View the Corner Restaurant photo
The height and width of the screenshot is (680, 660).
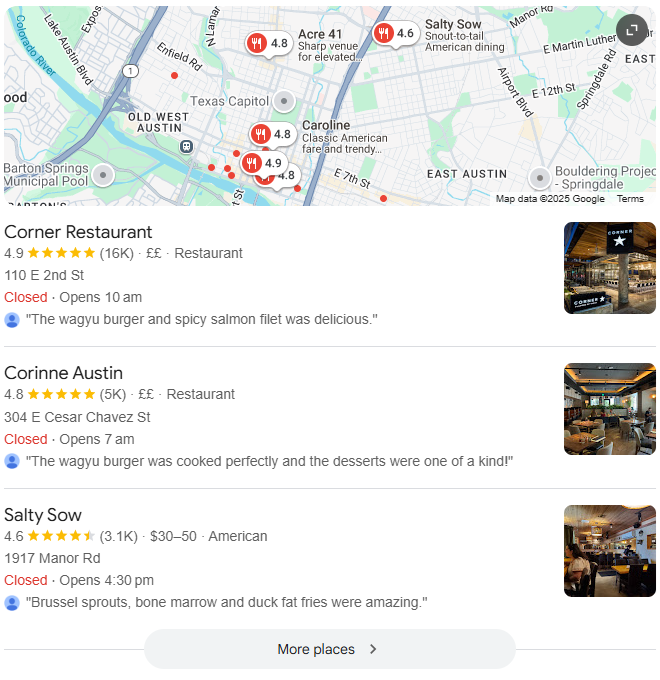(x=609, y=268)
